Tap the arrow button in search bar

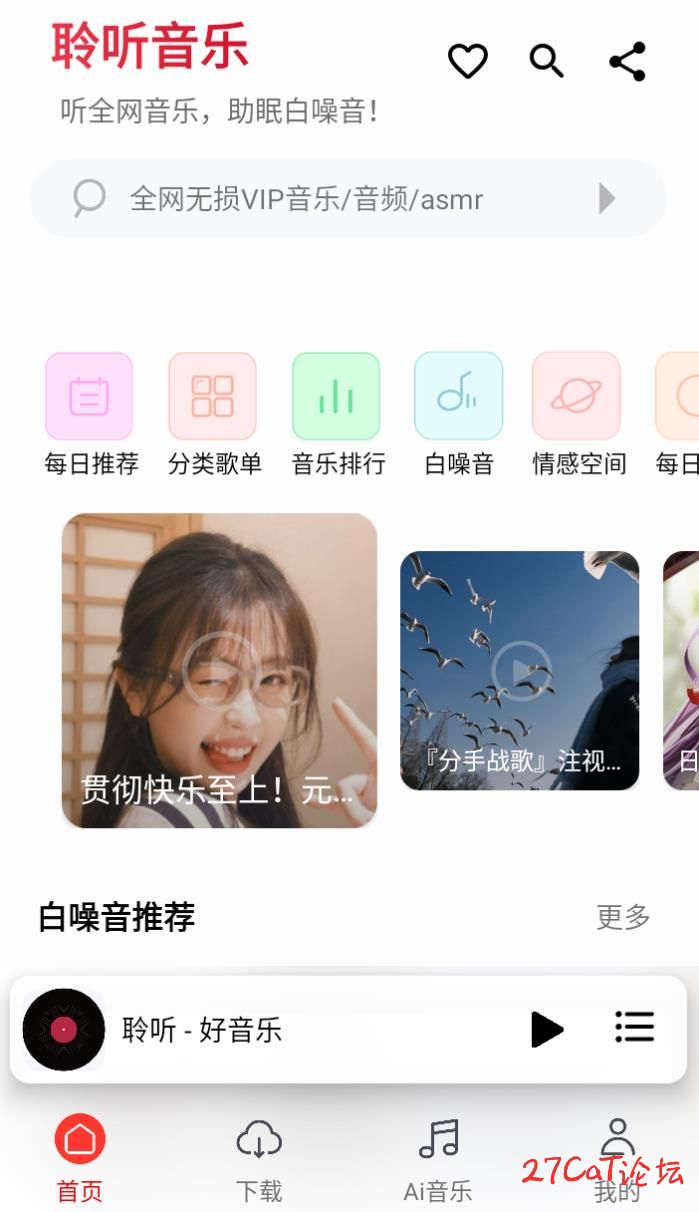606,199
